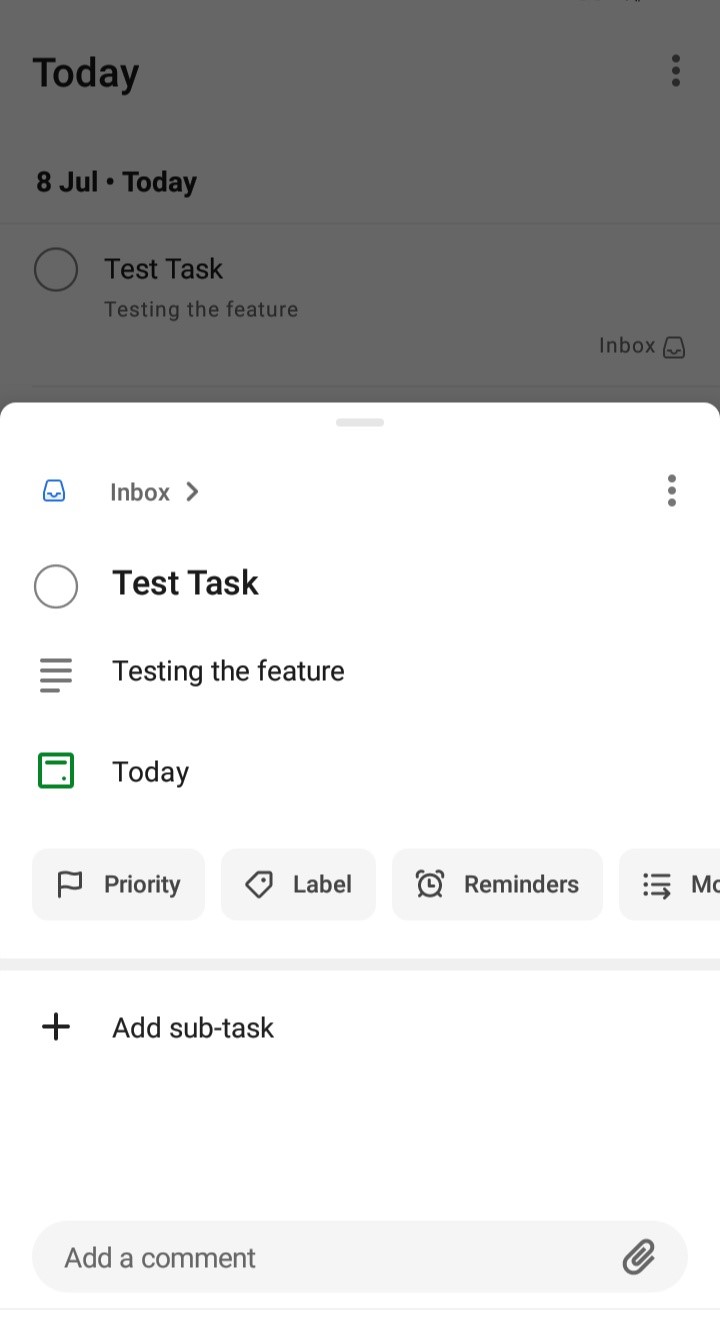Attach a file with the paperclip icon
Image resolution: width=720 pixels, height=1326 pixels.
[x=639, y=1257]
